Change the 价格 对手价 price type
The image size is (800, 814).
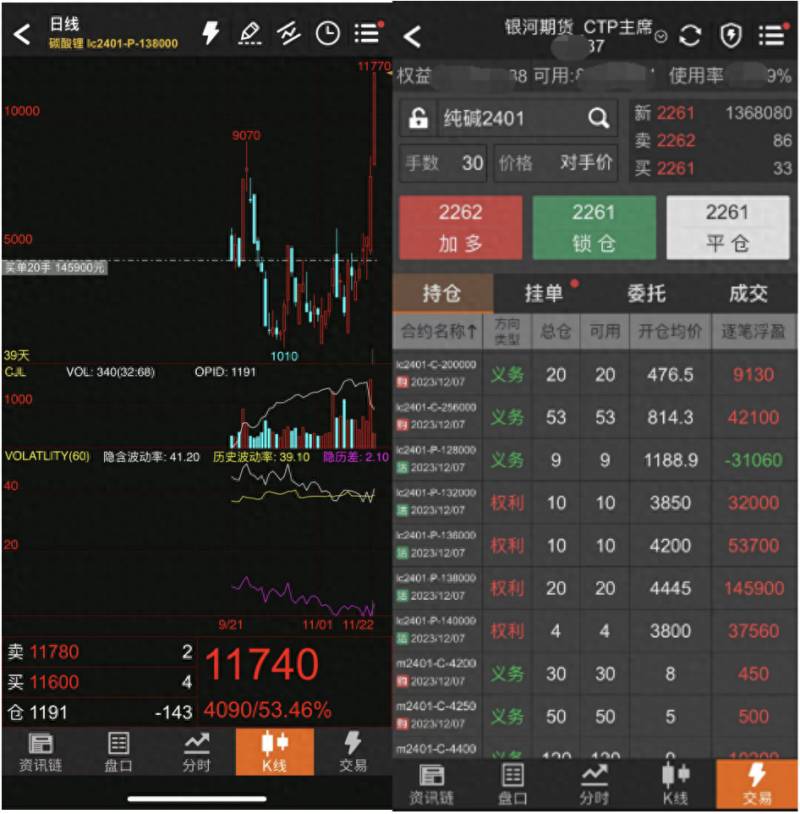[555, 163]
